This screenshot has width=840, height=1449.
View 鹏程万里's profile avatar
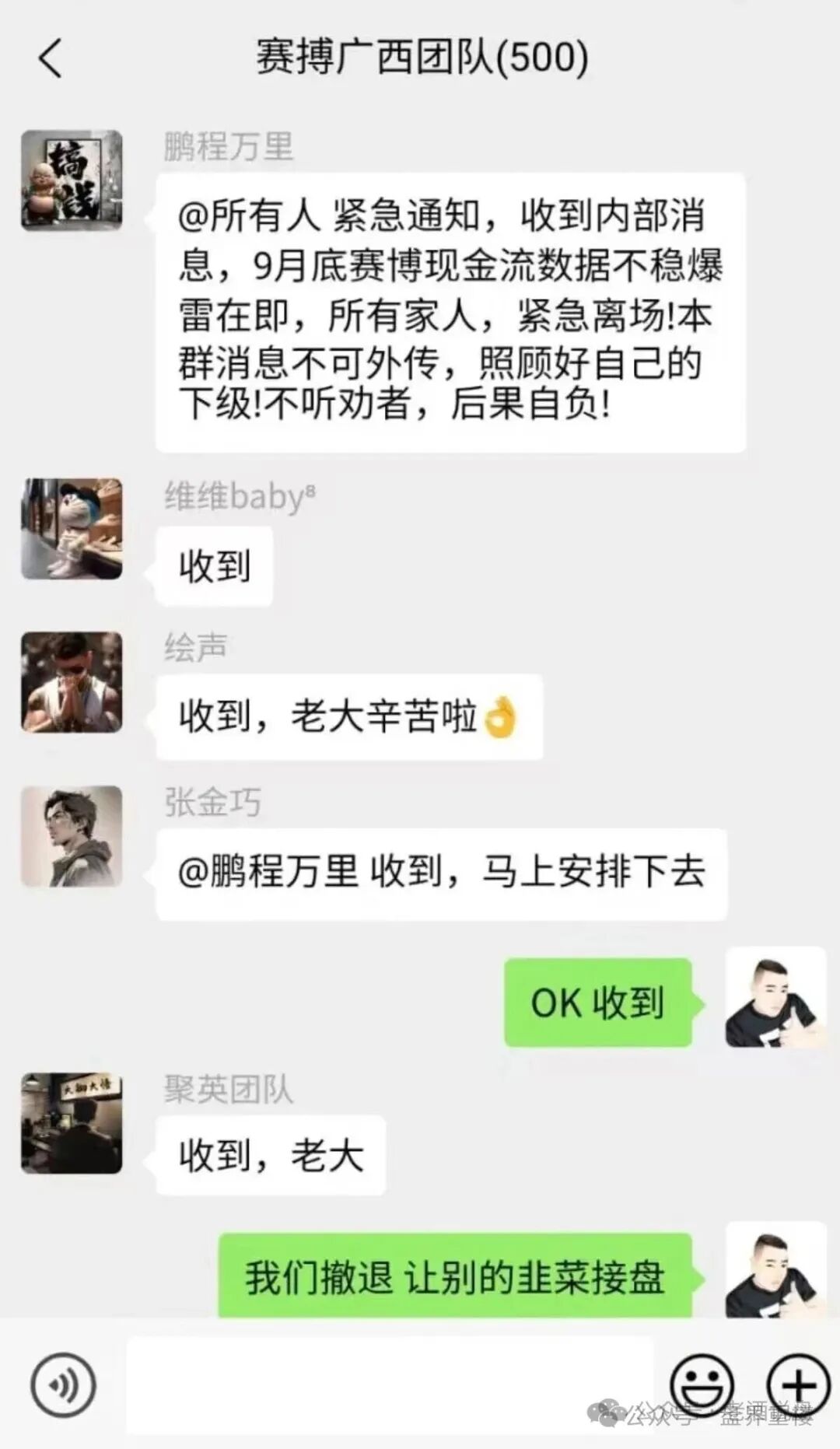pos(72,180)
